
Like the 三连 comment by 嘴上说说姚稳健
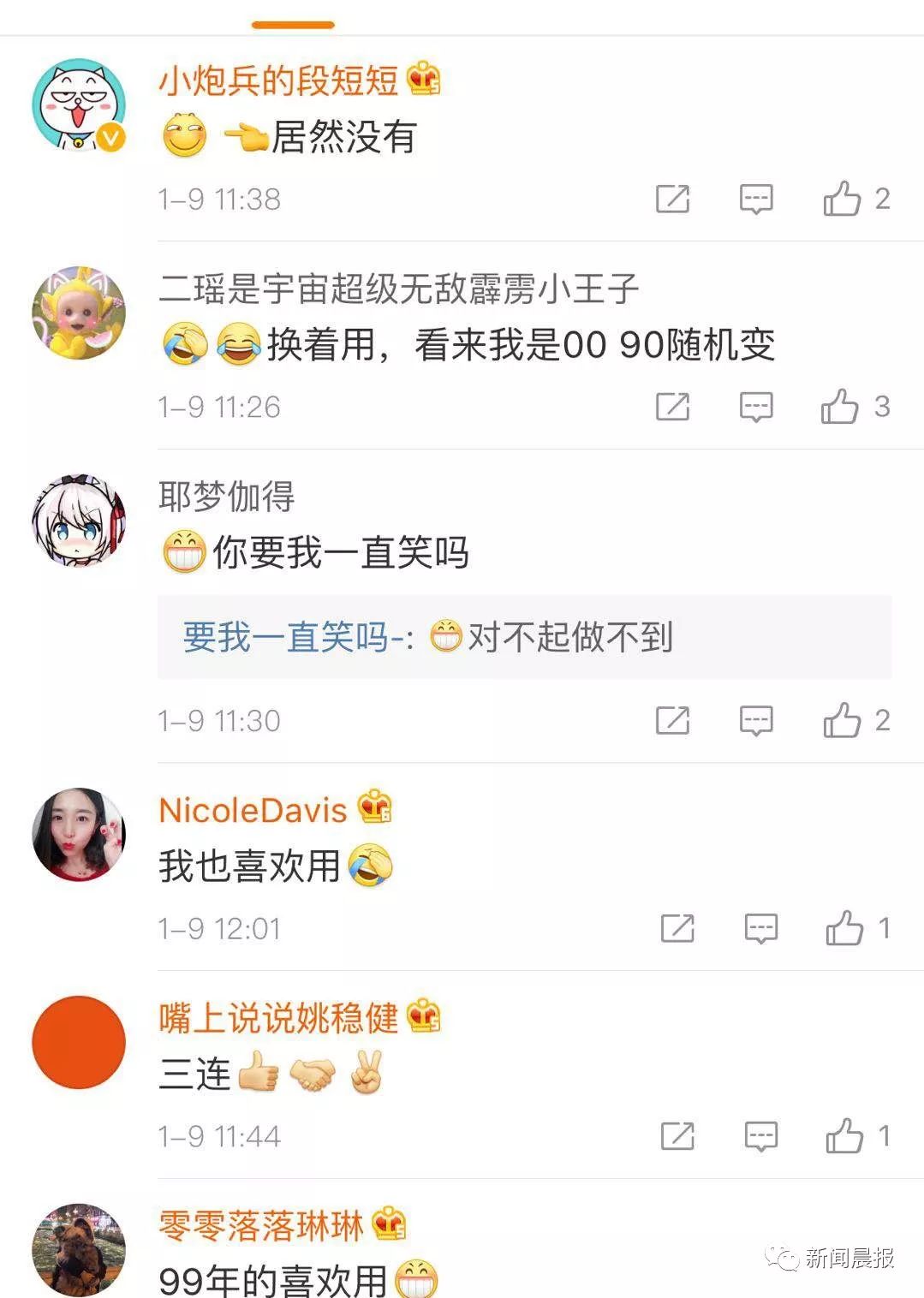845,1136
